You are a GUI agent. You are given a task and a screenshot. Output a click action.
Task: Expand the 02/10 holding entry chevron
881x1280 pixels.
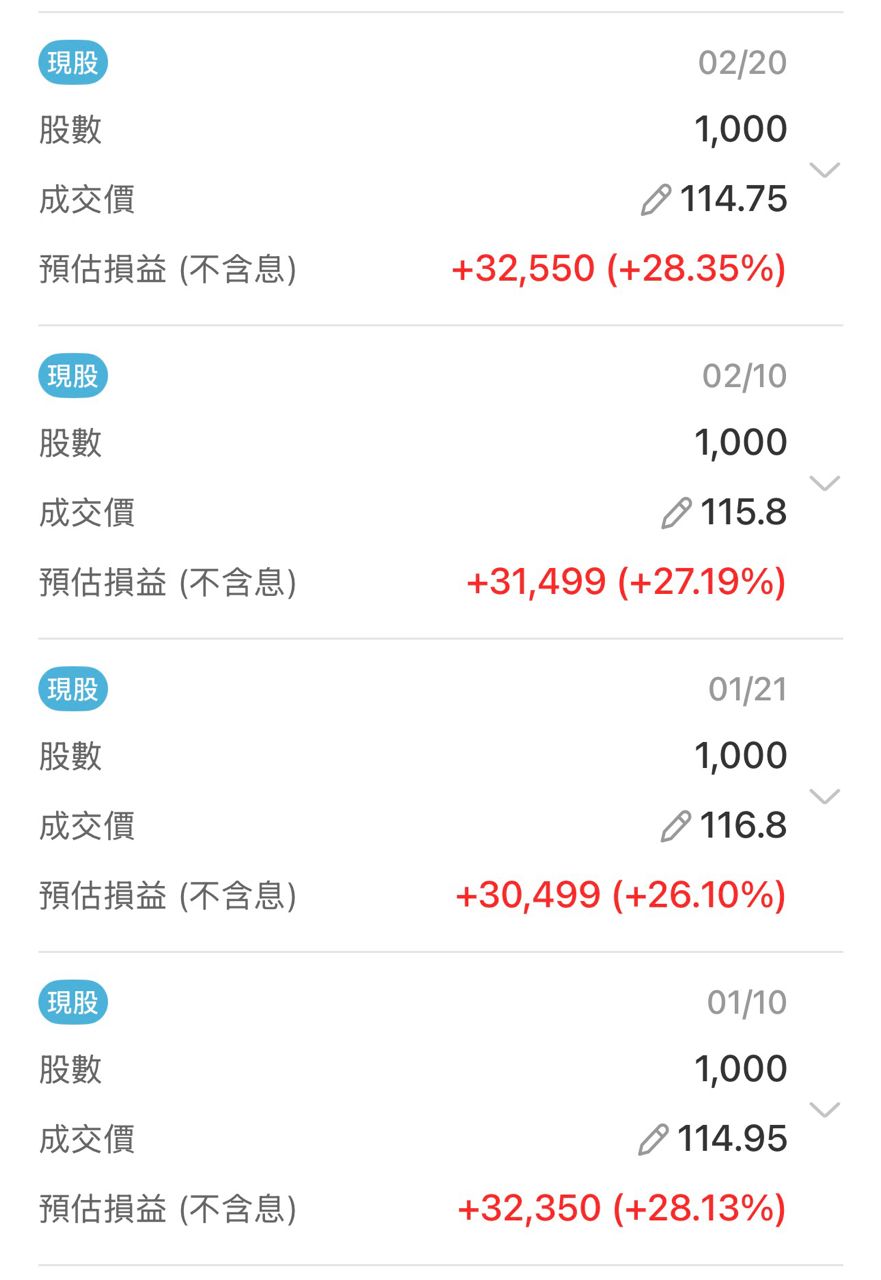[x=824, y=484]
